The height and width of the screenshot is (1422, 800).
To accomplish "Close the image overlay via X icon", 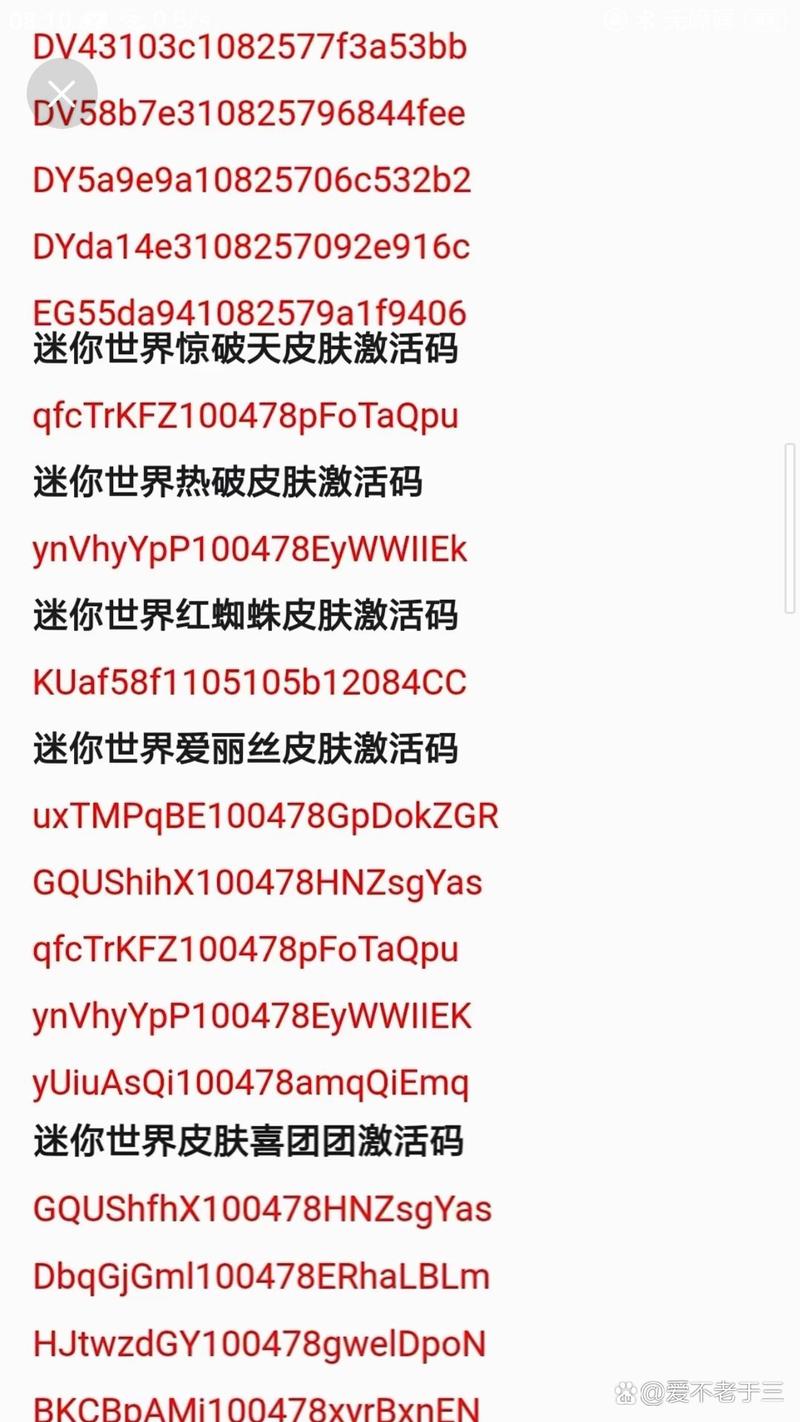I will point(62,93).
